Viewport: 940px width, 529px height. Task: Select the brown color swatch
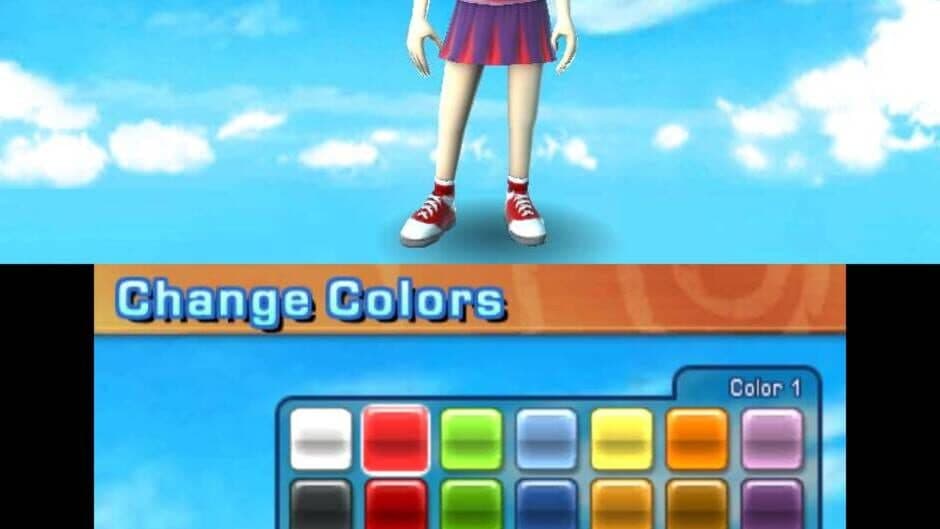coord(697,505)
